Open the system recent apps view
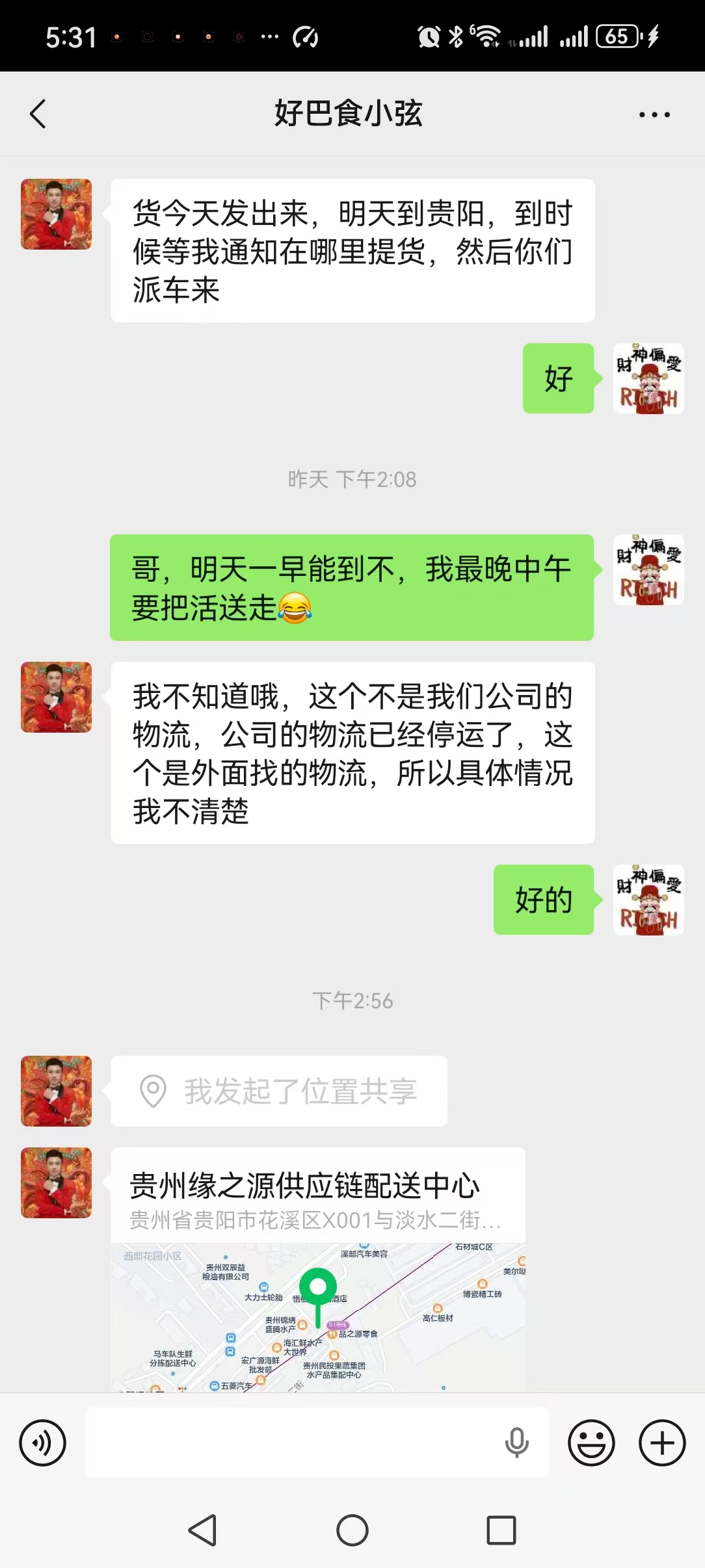Image resolution: width=705 pixels, height=1568 pixels. [501, 1530]
